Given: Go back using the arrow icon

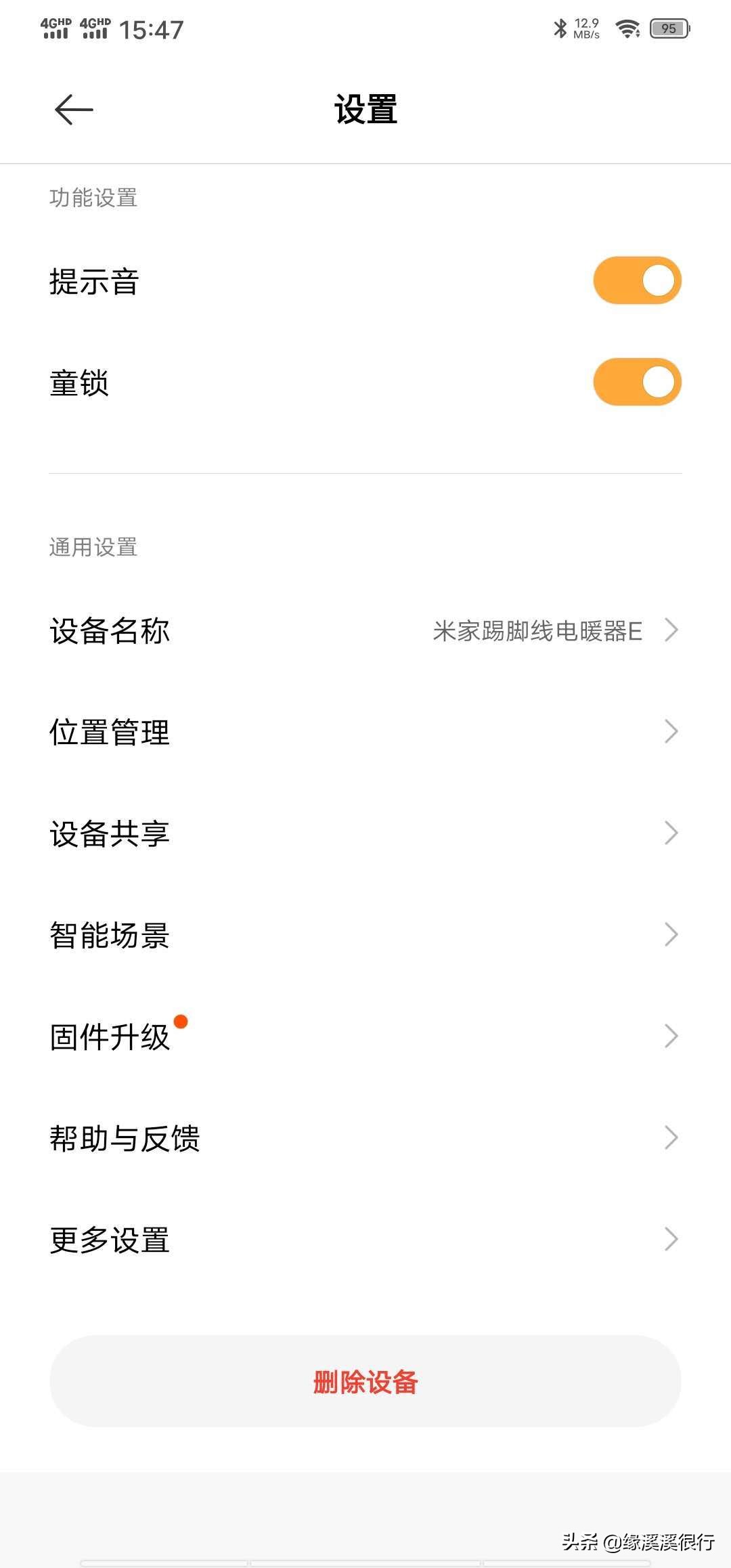Looking at the screenshot, I should (x=74, y=110).
